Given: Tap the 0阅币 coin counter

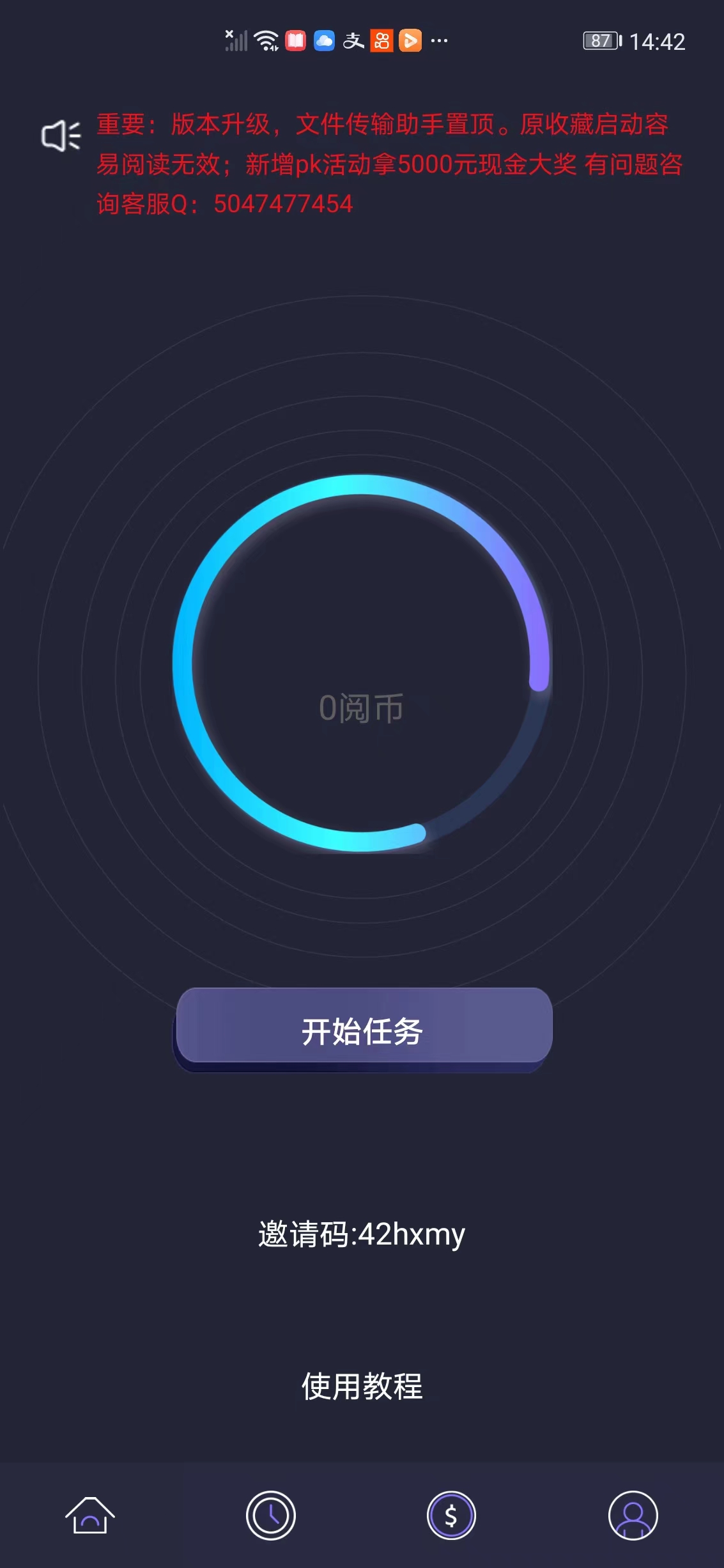Looking at the screenshot, I should coord(362,708).
